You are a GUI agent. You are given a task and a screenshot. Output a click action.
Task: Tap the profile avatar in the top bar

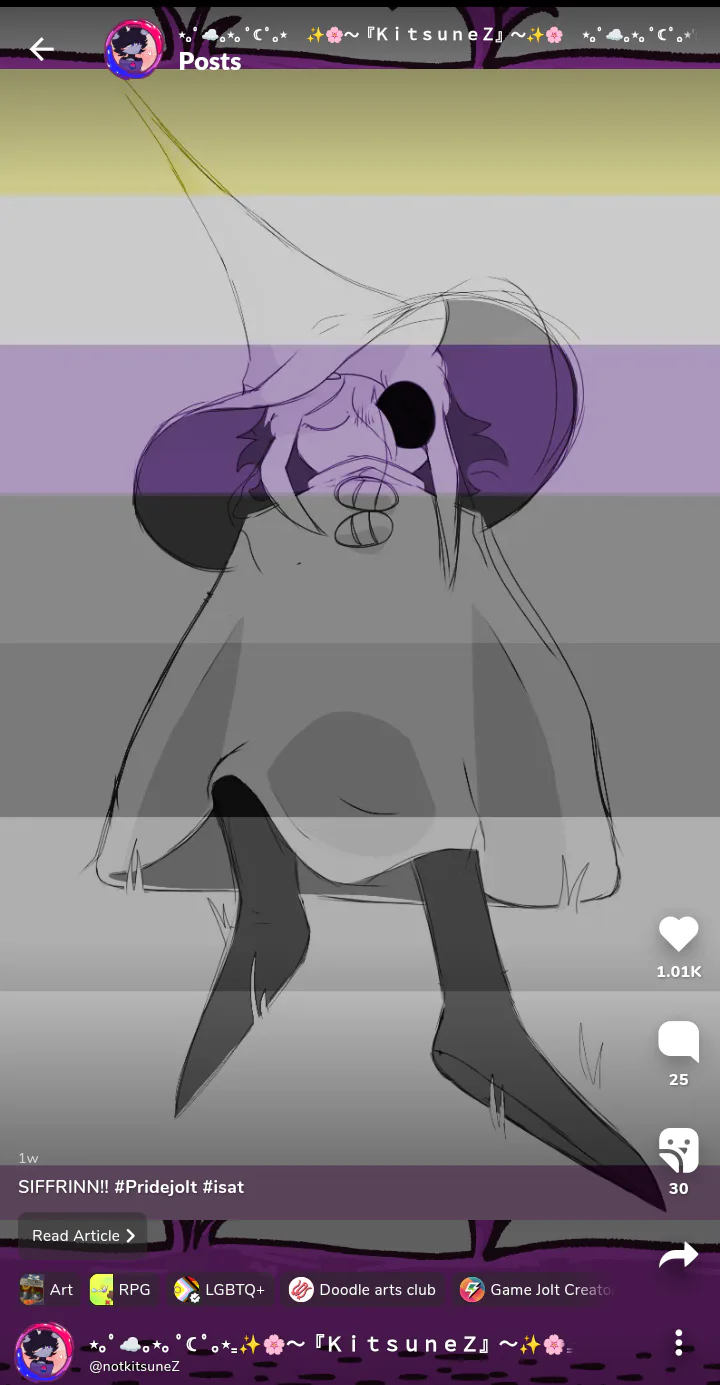[134, 49]
